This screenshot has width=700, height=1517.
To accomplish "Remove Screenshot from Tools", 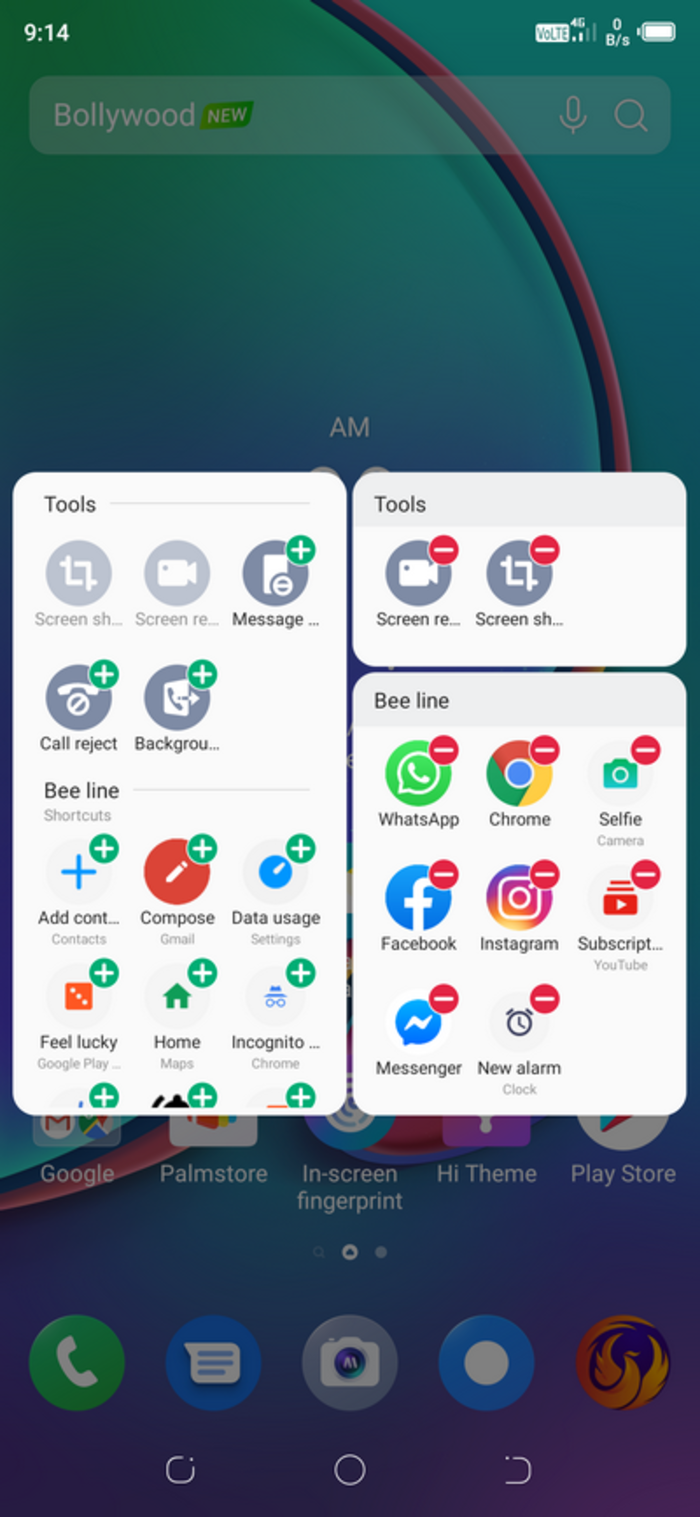I will pos(544,550).
